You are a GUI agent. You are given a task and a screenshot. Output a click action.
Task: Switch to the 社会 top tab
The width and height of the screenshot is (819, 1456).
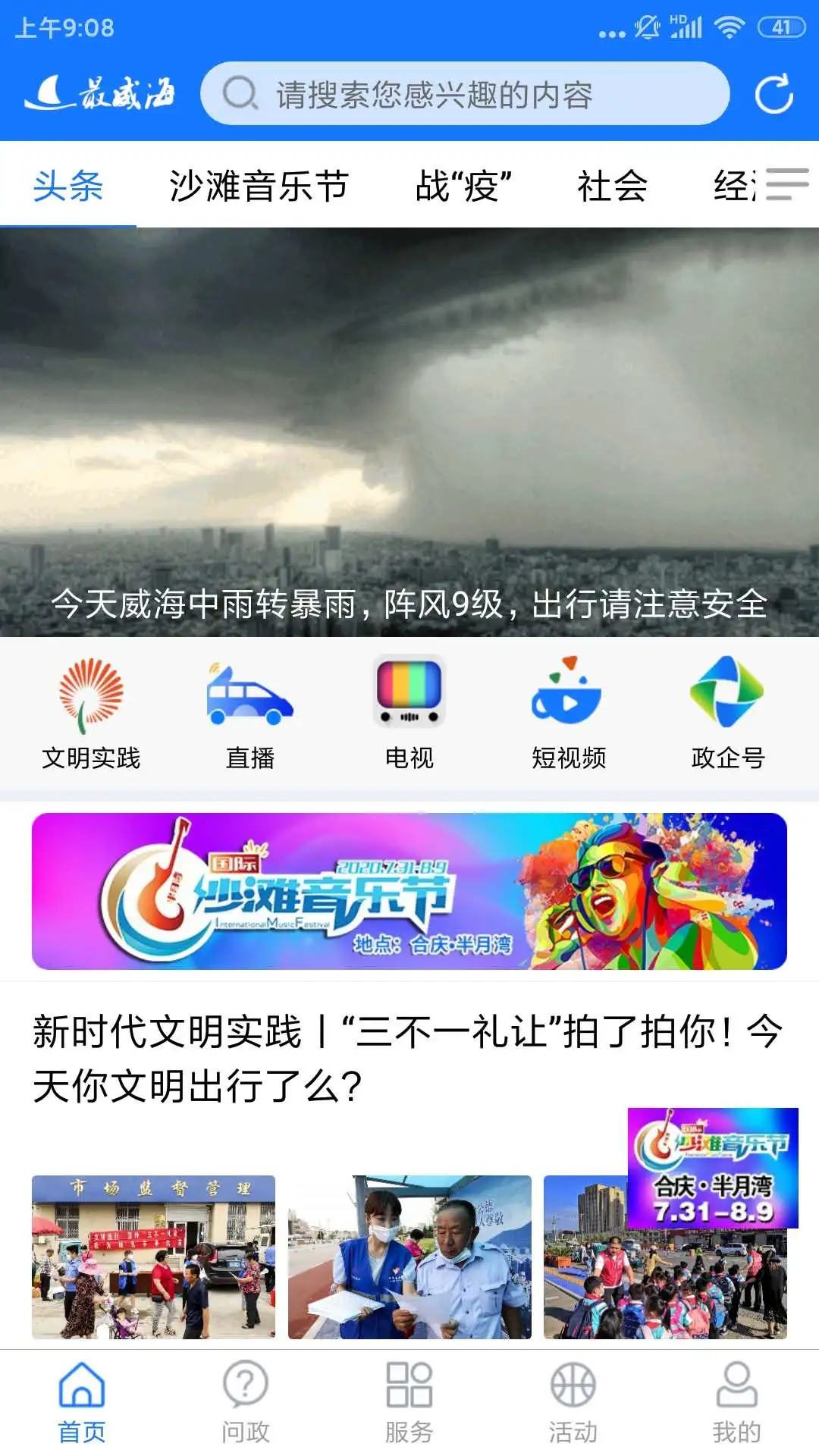612,187
